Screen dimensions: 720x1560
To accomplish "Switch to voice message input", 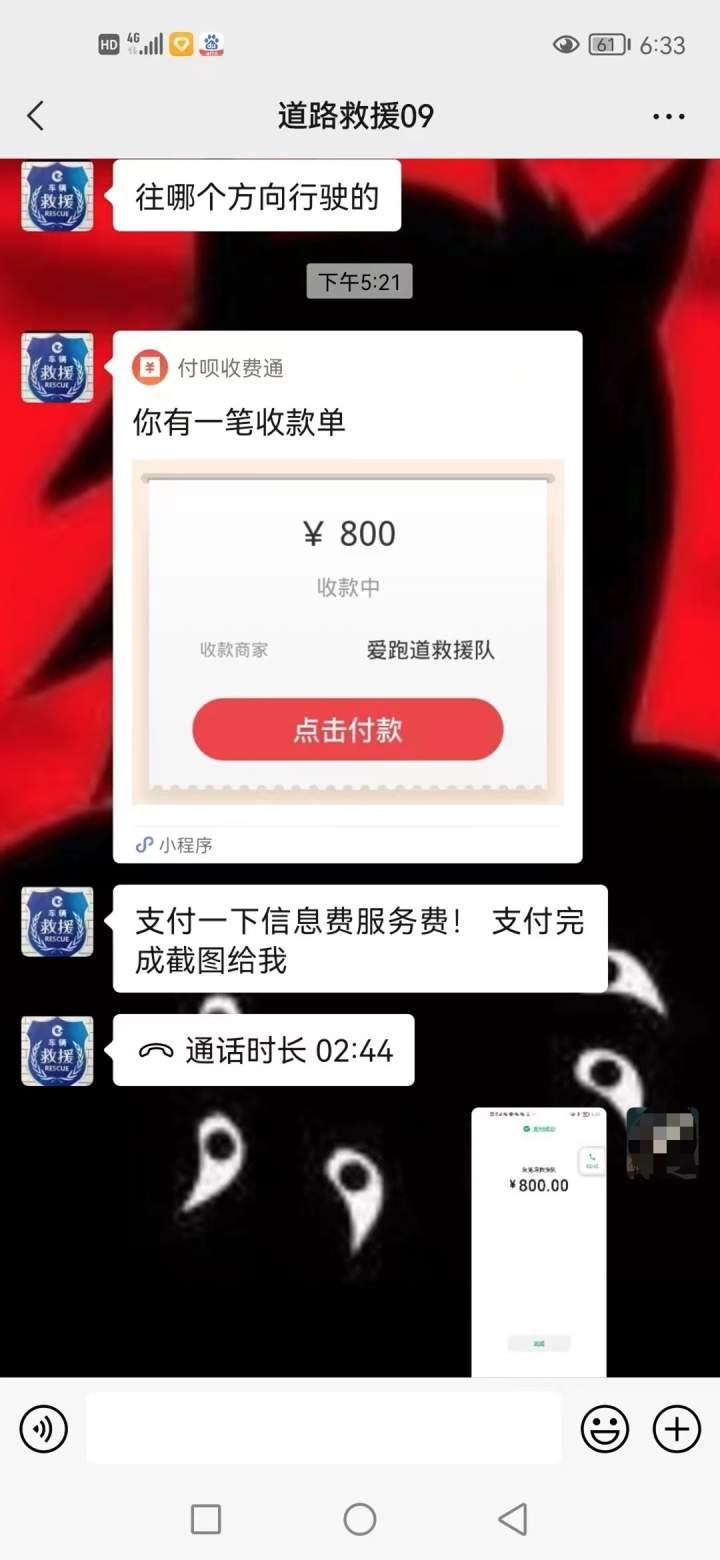I will 44,1429.
